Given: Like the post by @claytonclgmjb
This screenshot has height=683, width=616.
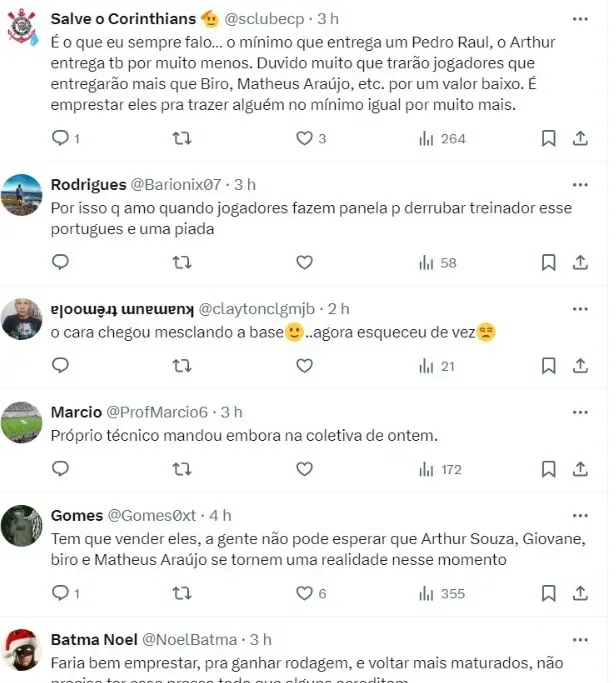Looking at the screenshot, I should click(x=304, y=366).
